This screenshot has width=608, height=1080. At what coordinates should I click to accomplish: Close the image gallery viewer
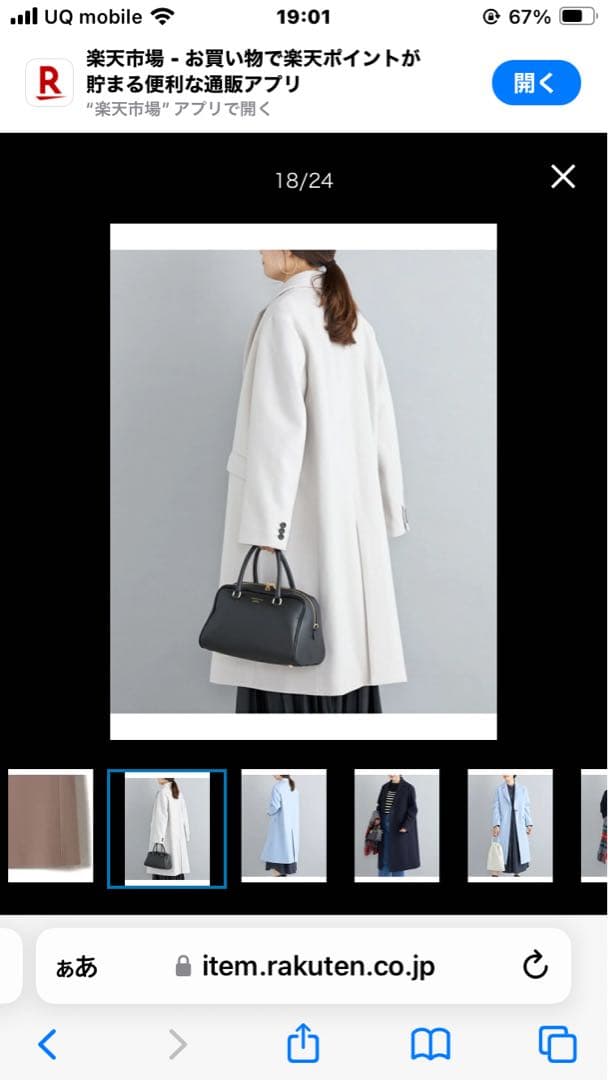[x=563, y=177]
